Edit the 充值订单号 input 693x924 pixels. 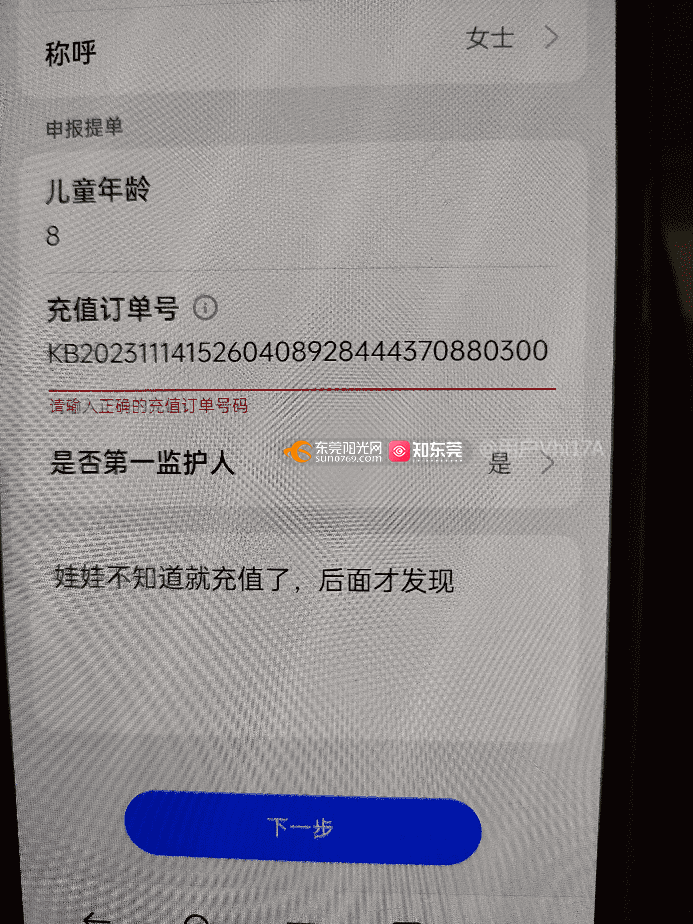[x=298, y=352]
